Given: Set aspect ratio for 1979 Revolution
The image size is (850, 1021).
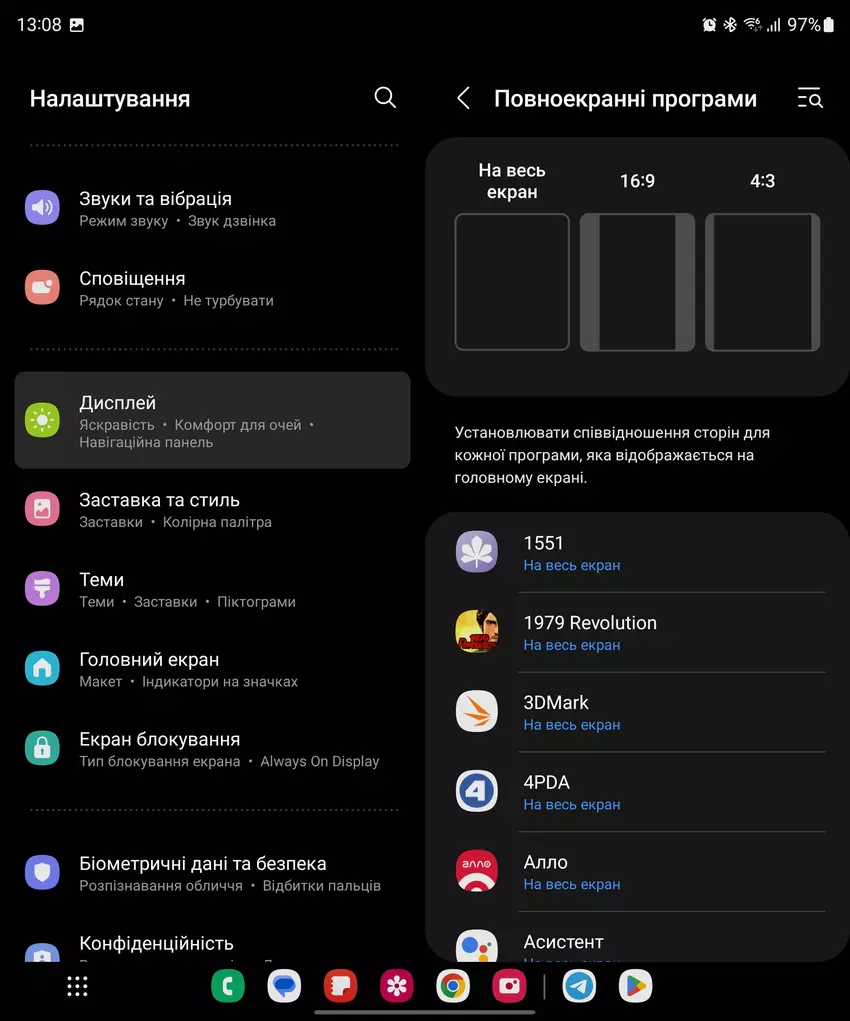Looking at the screenshot, I should pyautogui.click(x=640, y=632).
